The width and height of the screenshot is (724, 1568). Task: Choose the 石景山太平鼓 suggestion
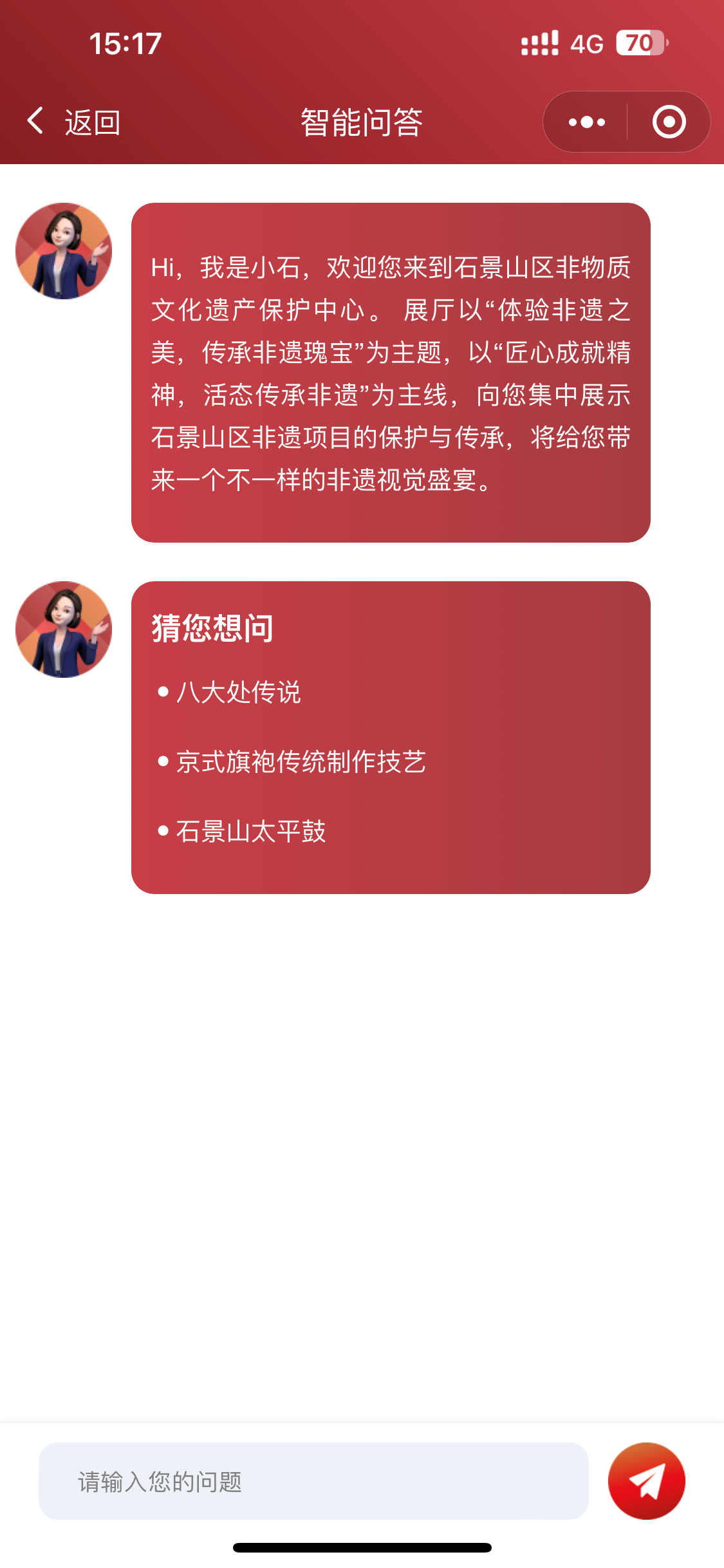pyautogui.click(x=251, y=832)
